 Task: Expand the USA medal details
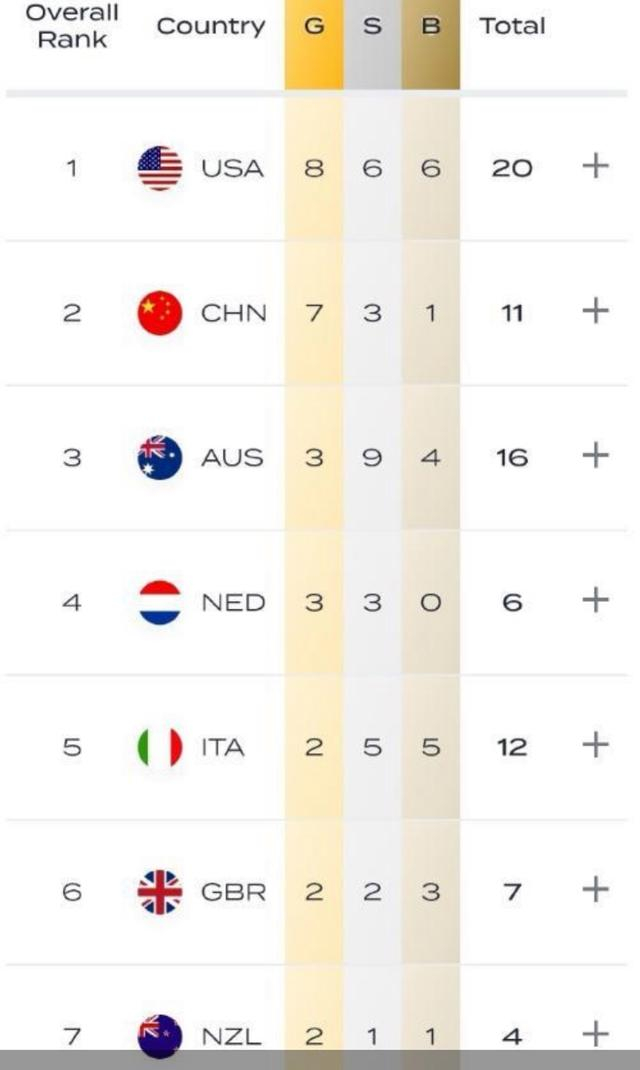tap(595, 166)
